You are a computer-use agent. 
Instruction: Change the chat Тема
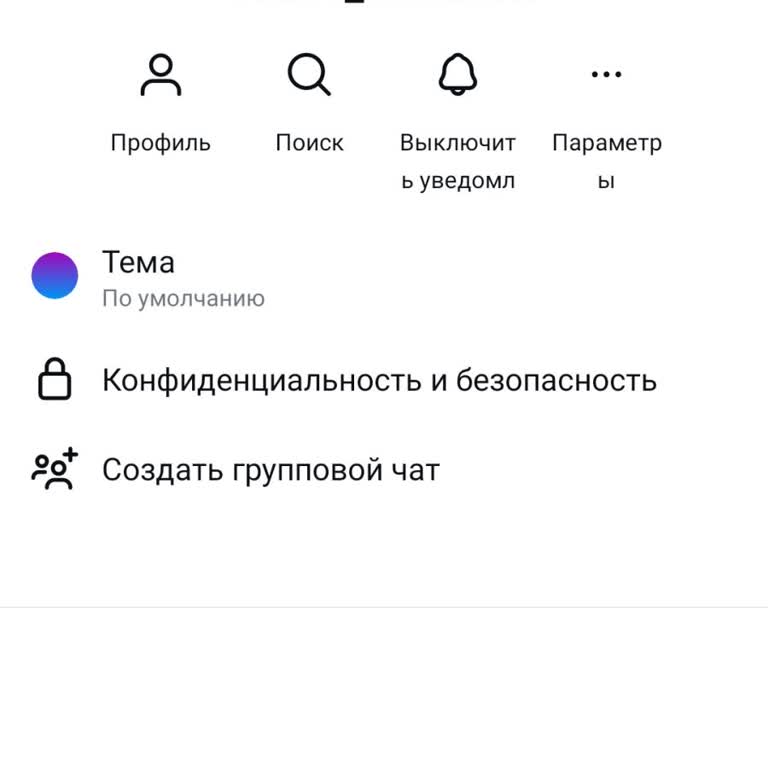click(x=138, y=276)
